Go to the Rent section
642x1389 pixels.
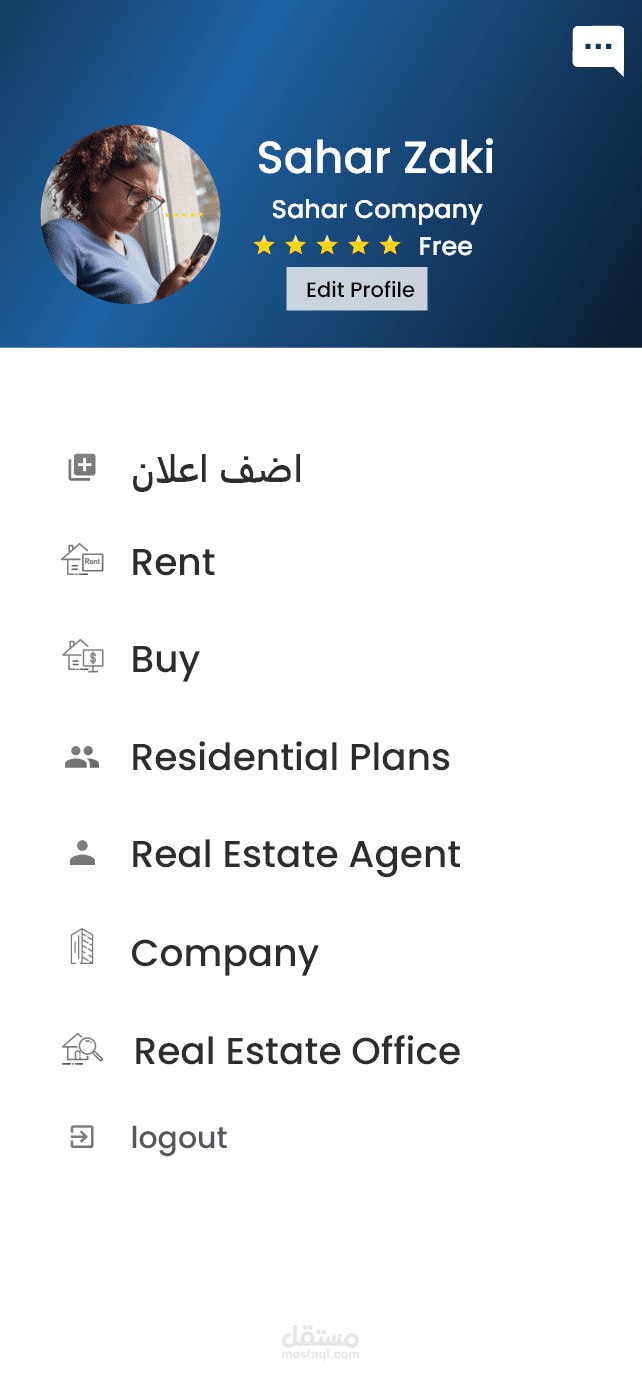(173, 562)
